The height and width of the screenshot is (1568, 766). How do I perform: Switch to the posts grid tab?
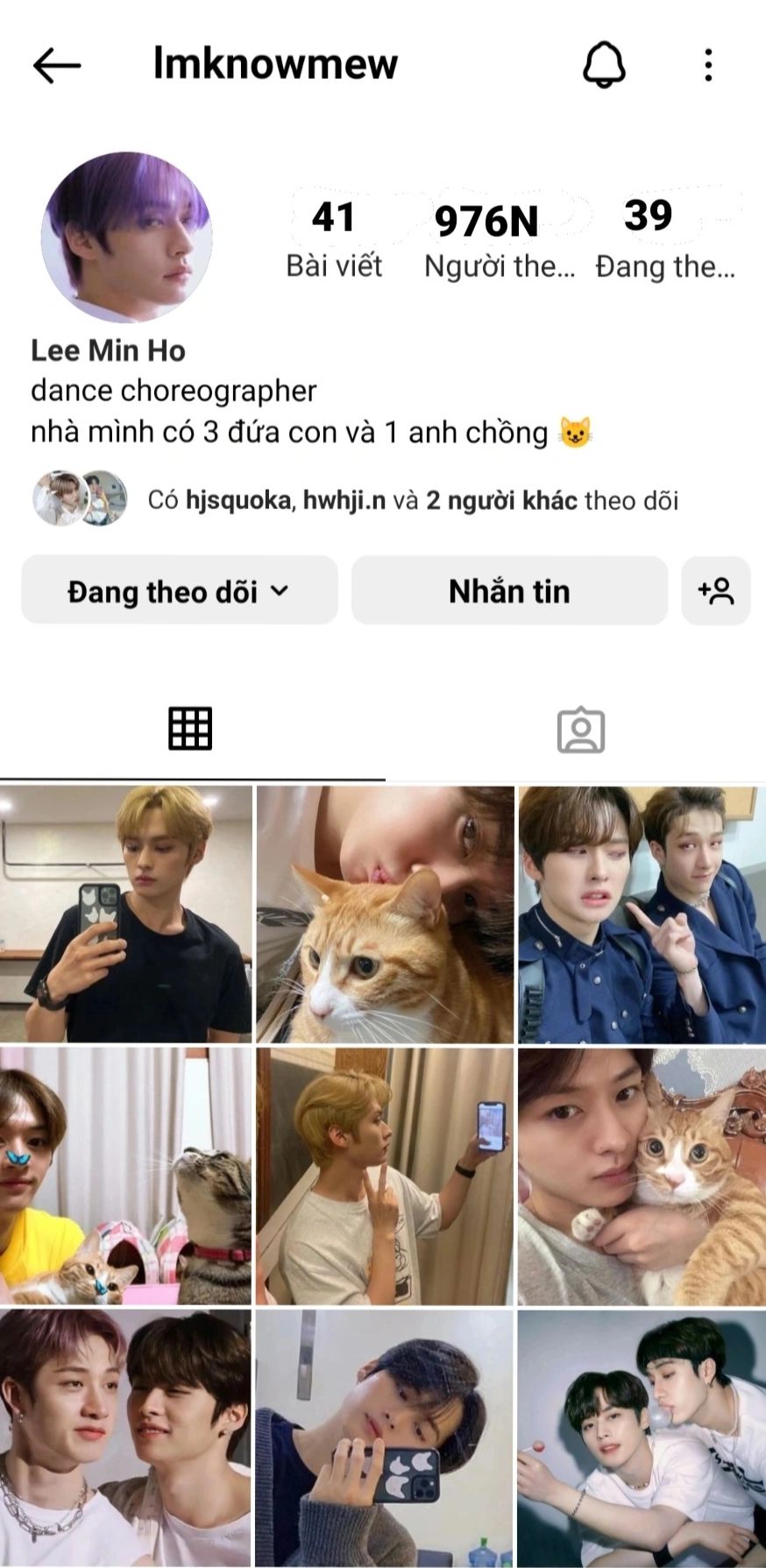(x=190, y=729)
